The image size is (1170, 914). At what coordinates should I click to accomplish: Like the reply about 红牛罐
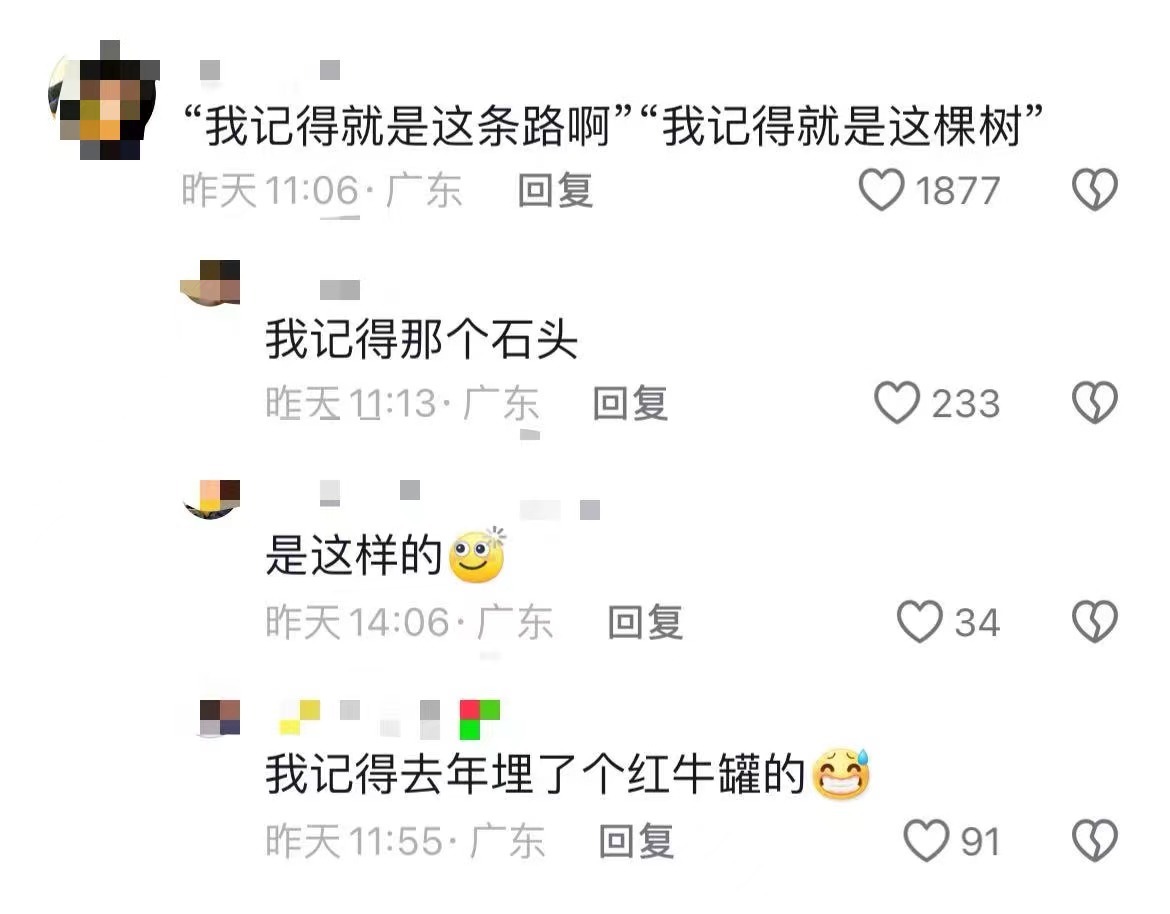coord(925,841)
